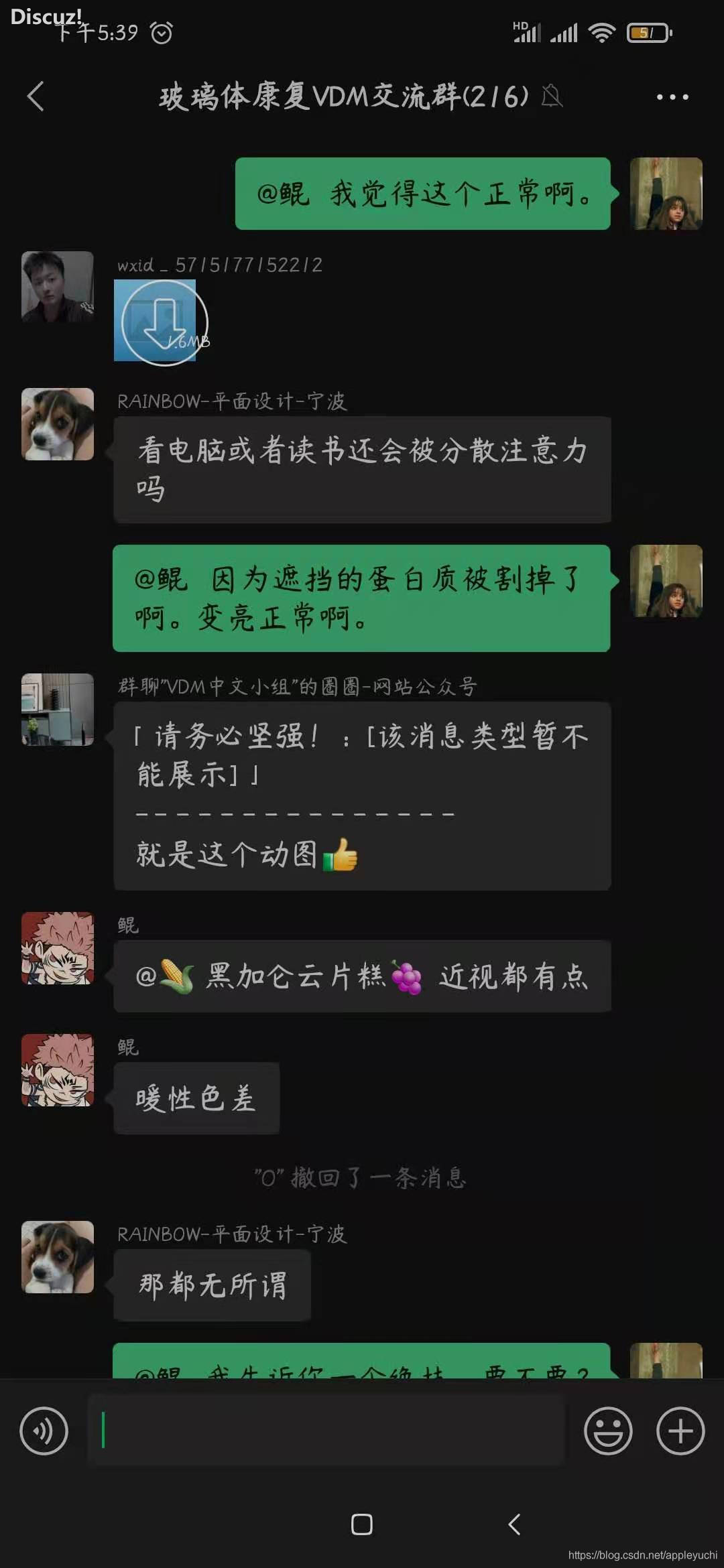The width and height of the screenshot is (724, 1568).
Task: Open the VDM中文小组 member's avatar
Action: pyautogui.click(x=58, y=709)
